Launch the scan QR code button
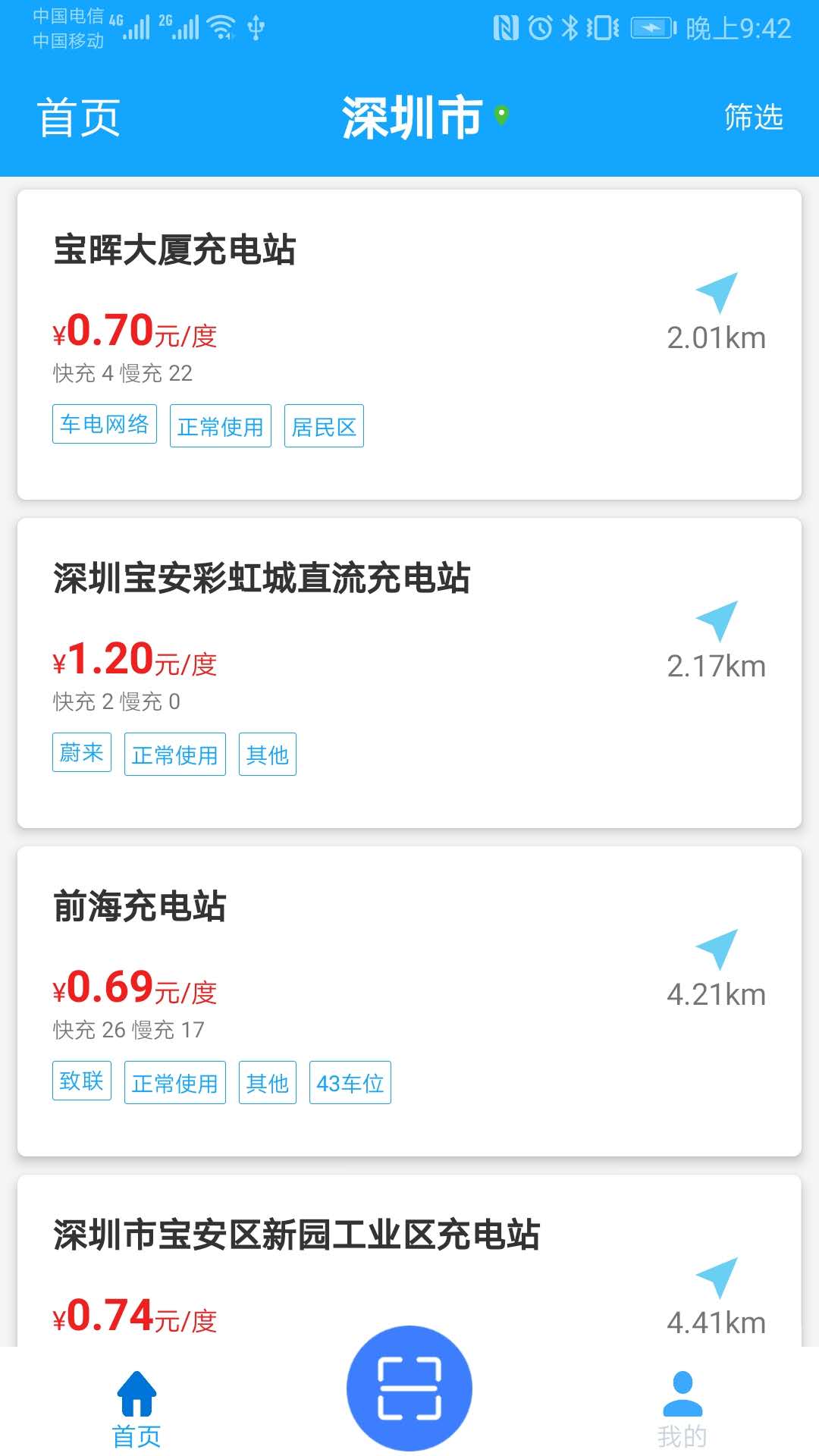The width and height of the screenshot is (819, 1456). pyautogui.click(x=409, y=1389)
